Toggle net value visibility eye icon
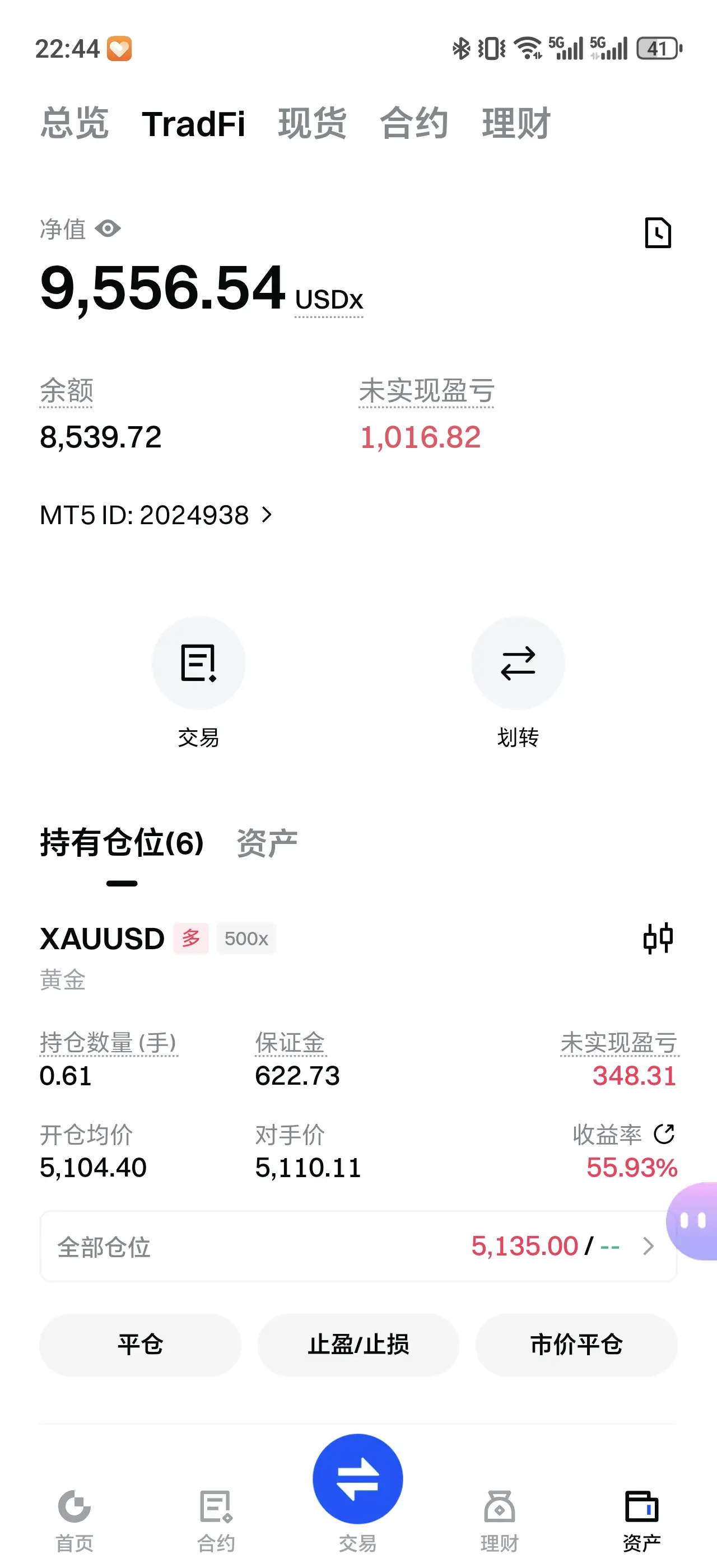 (108, 229)
